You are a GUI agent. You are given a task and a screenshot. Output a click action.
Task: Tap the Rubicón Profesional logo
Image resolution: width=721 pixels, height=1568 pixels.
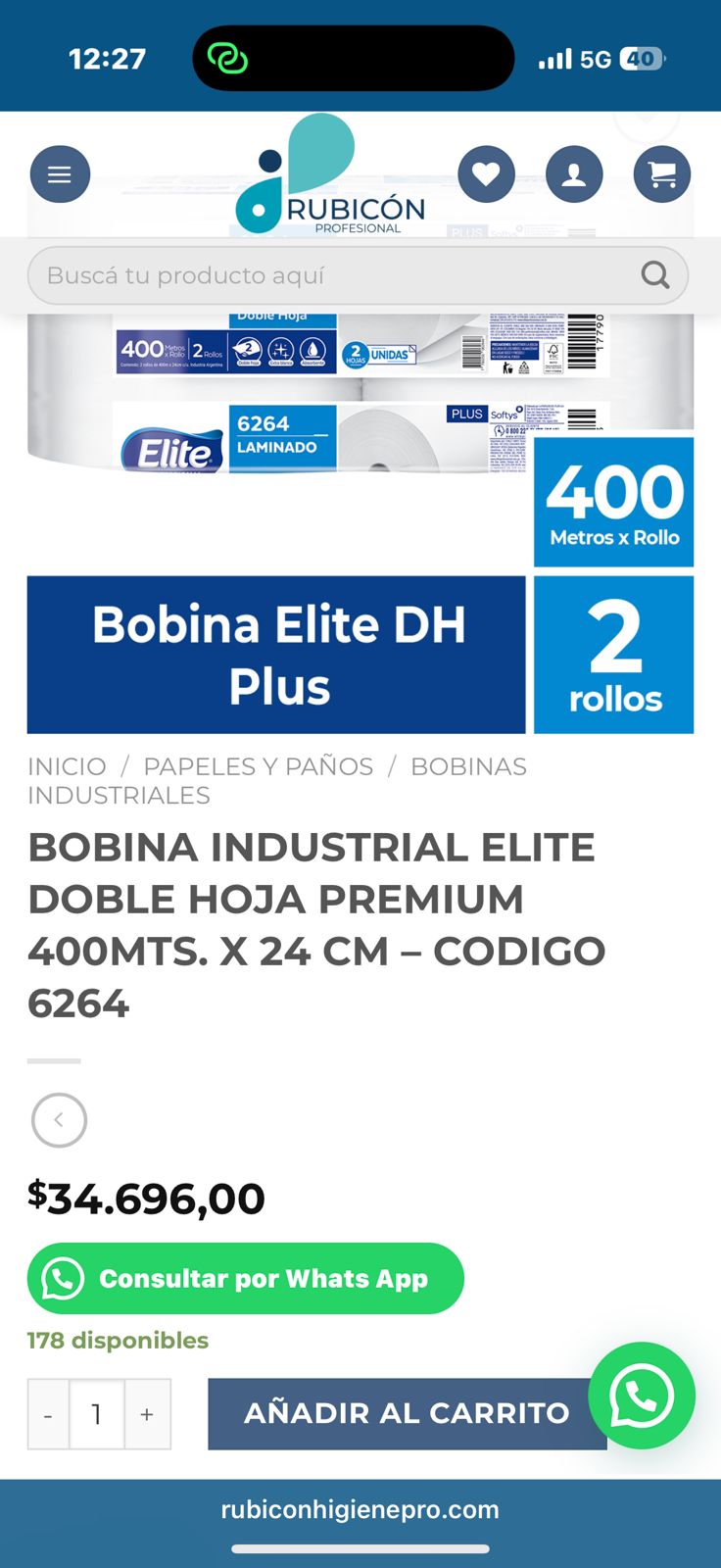click(331, 176)
